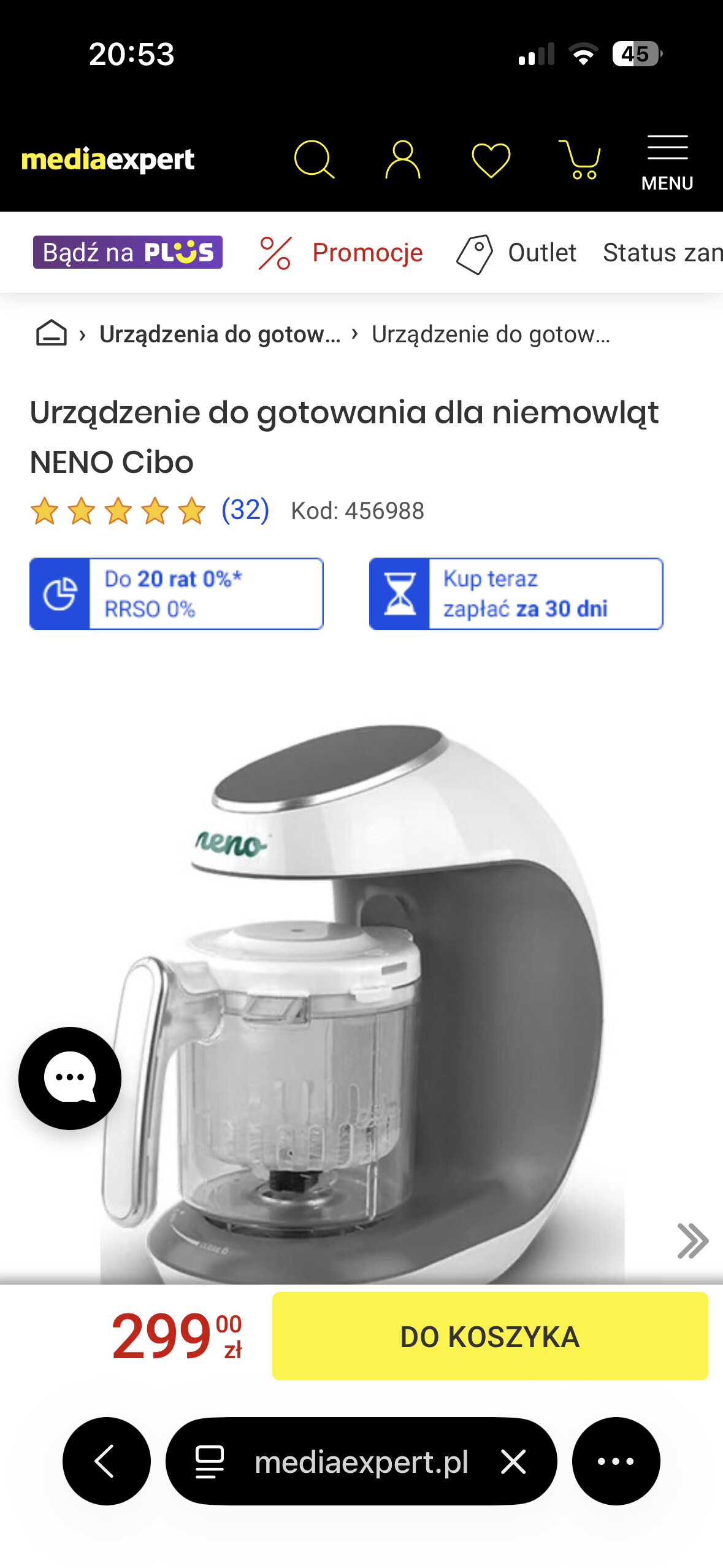Image resolution: width=723 pixels, height=1568 pixels.
Task: Open Do 20 rat 0% installment offer
Action: tap(177, 593)
